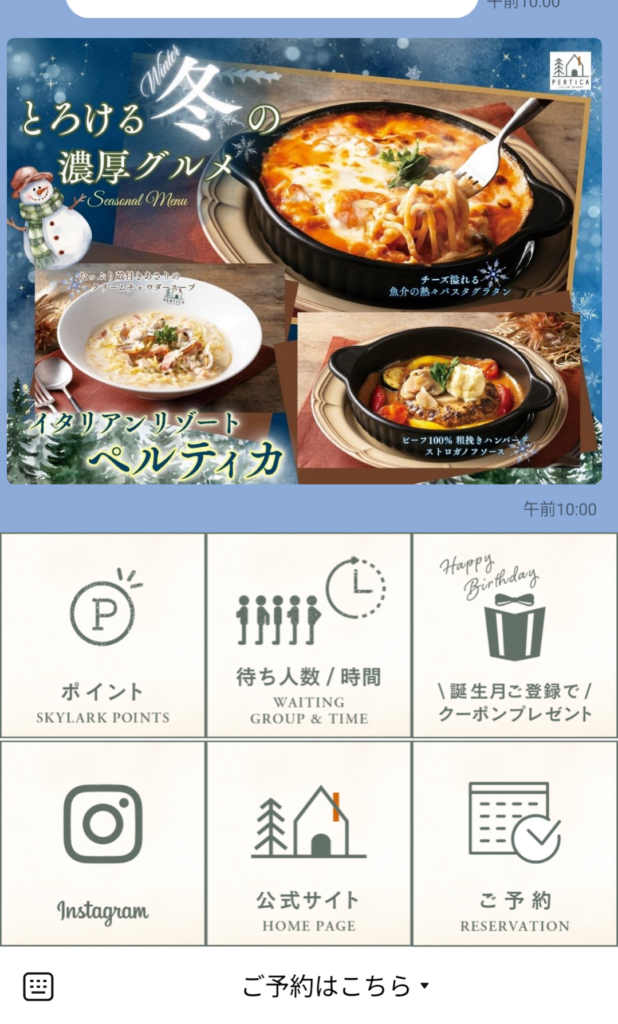Open Skylark Points tile

(103, 636)
